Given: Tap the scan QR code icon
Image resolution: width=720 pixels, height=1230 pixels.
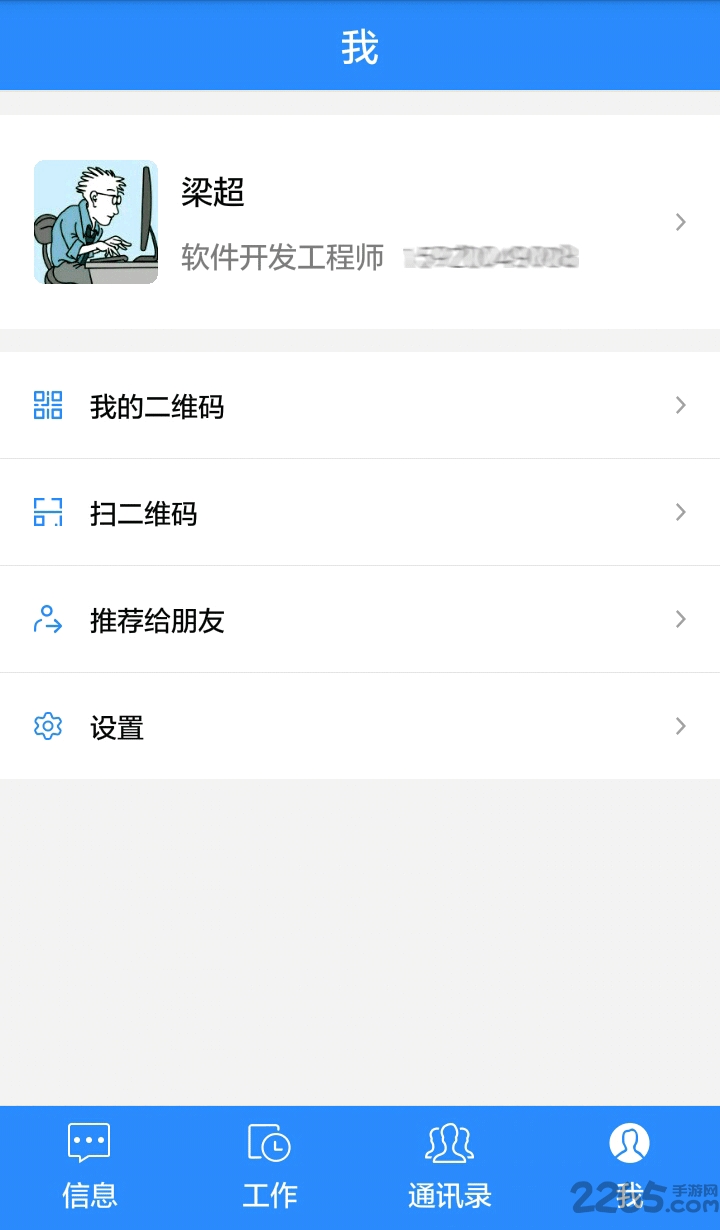Looking at the screenshot, I should 47,513.
